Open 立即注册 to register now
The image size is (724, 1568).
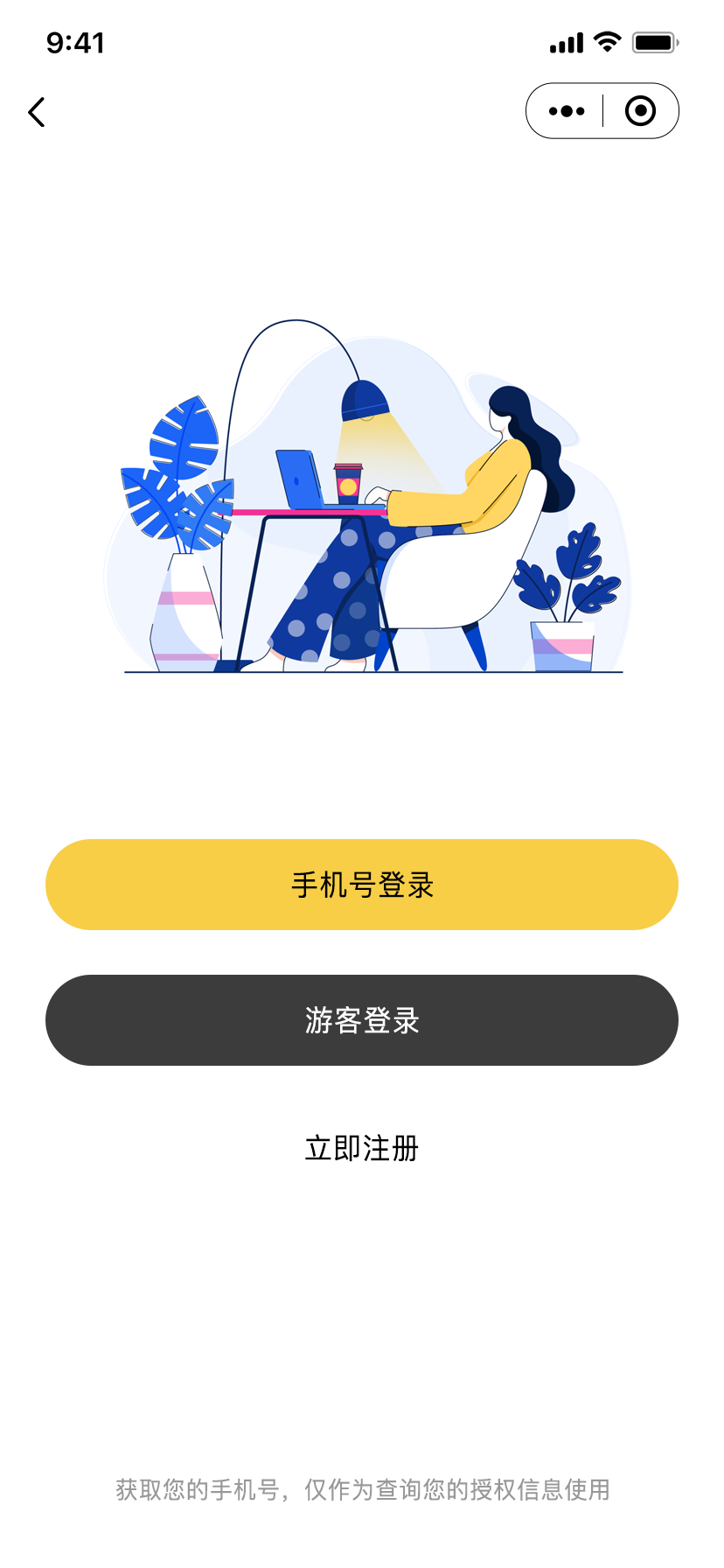tap(362, 1148)
